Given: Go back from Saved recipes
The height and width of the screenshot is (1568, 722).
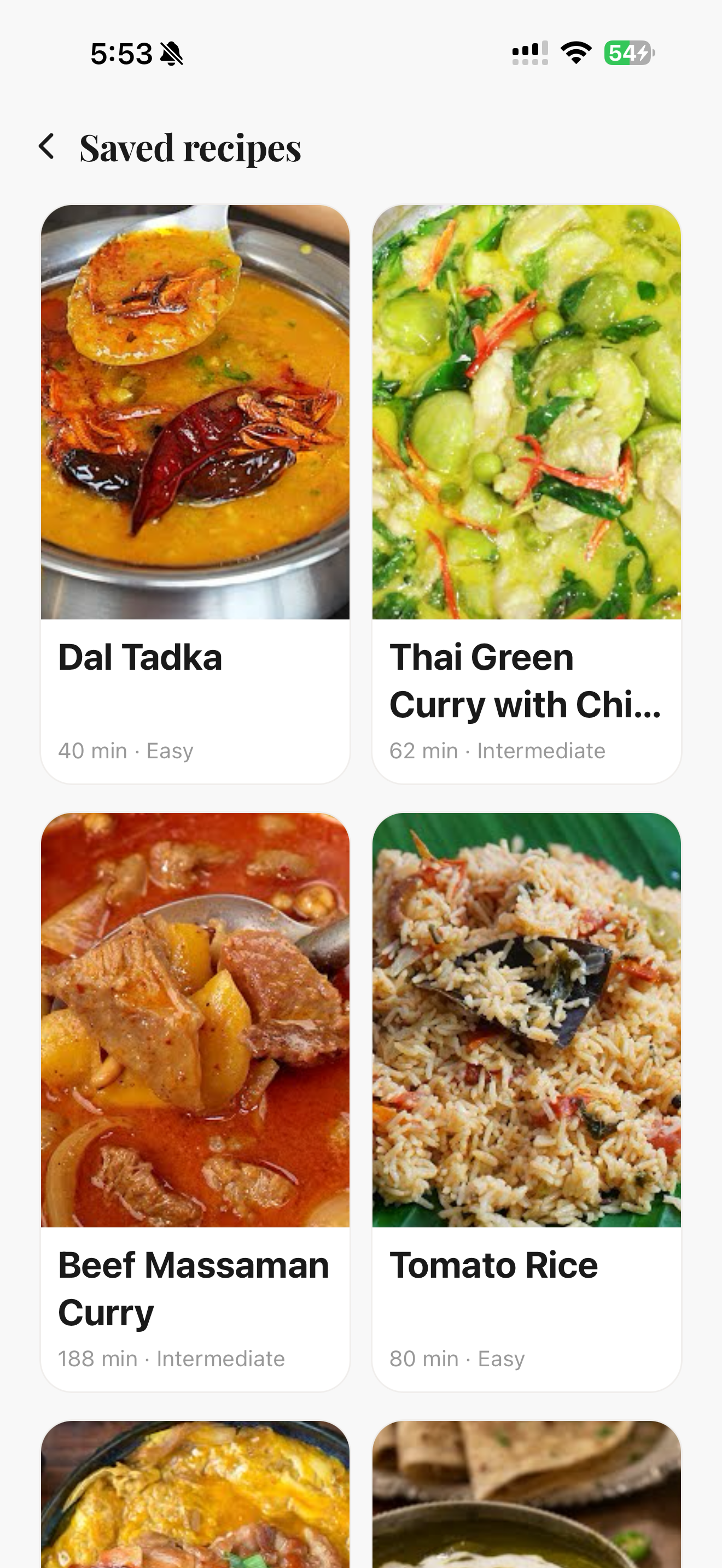Looking at the screenshot, I should pyautogui.click(x=47, y=147).
